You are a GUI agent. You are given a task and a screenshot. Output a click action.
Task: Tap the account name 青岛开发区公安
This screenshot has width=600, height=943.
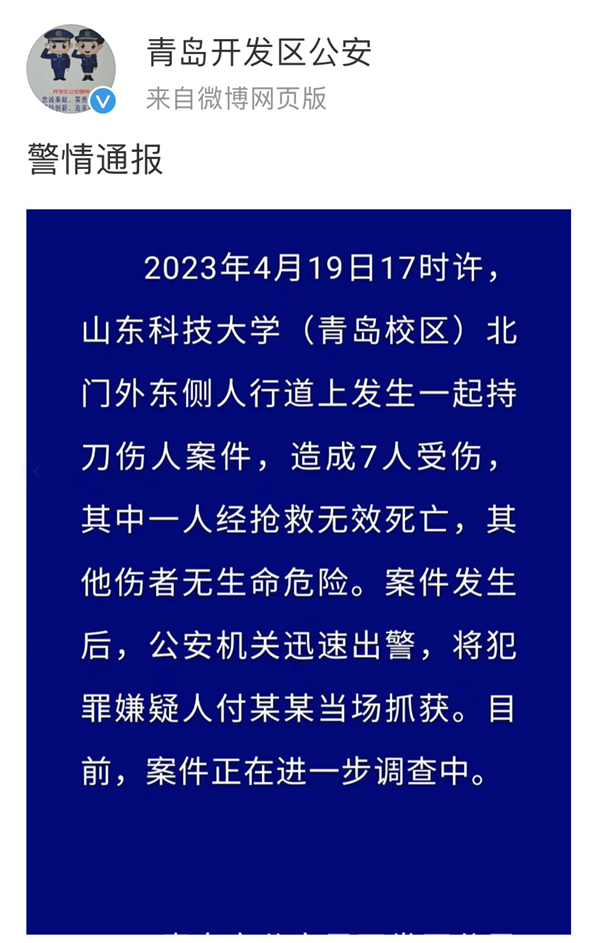258,52
